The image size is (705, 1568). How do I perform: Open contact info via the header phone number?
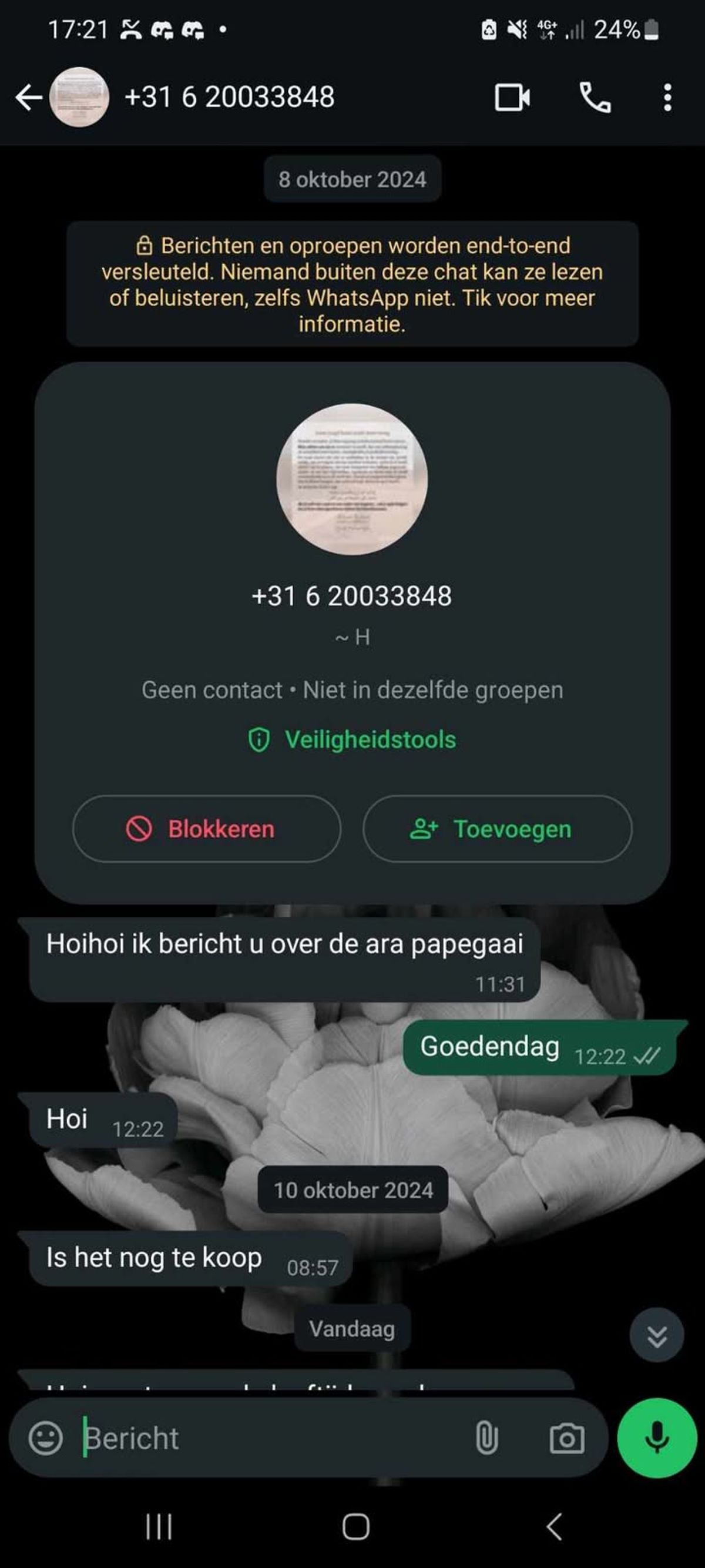click(229, 98)
